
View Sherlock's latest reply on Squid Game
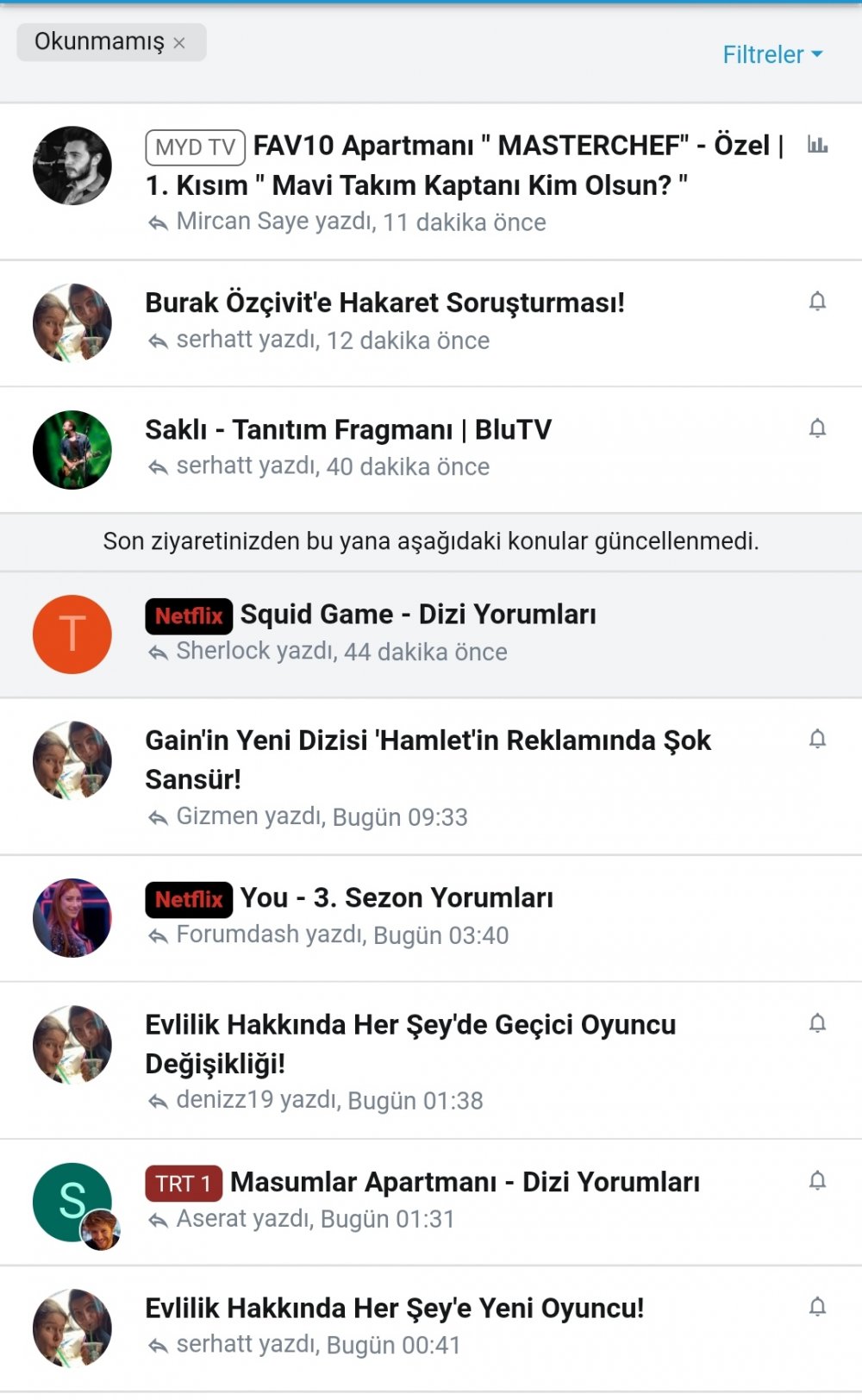pos(341,652)
